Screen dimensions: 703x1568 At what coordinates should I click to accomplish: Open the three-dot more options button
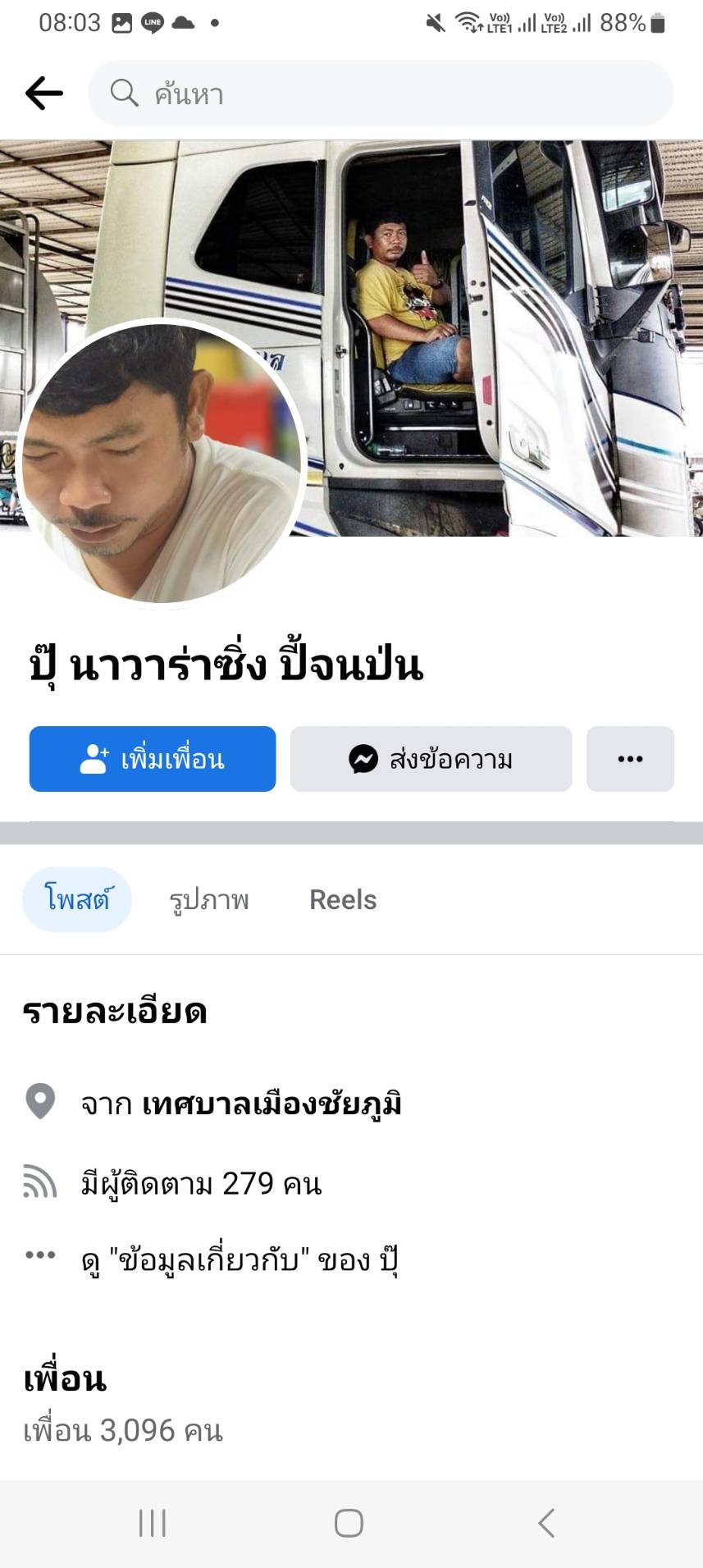click(x=630, y=759)
